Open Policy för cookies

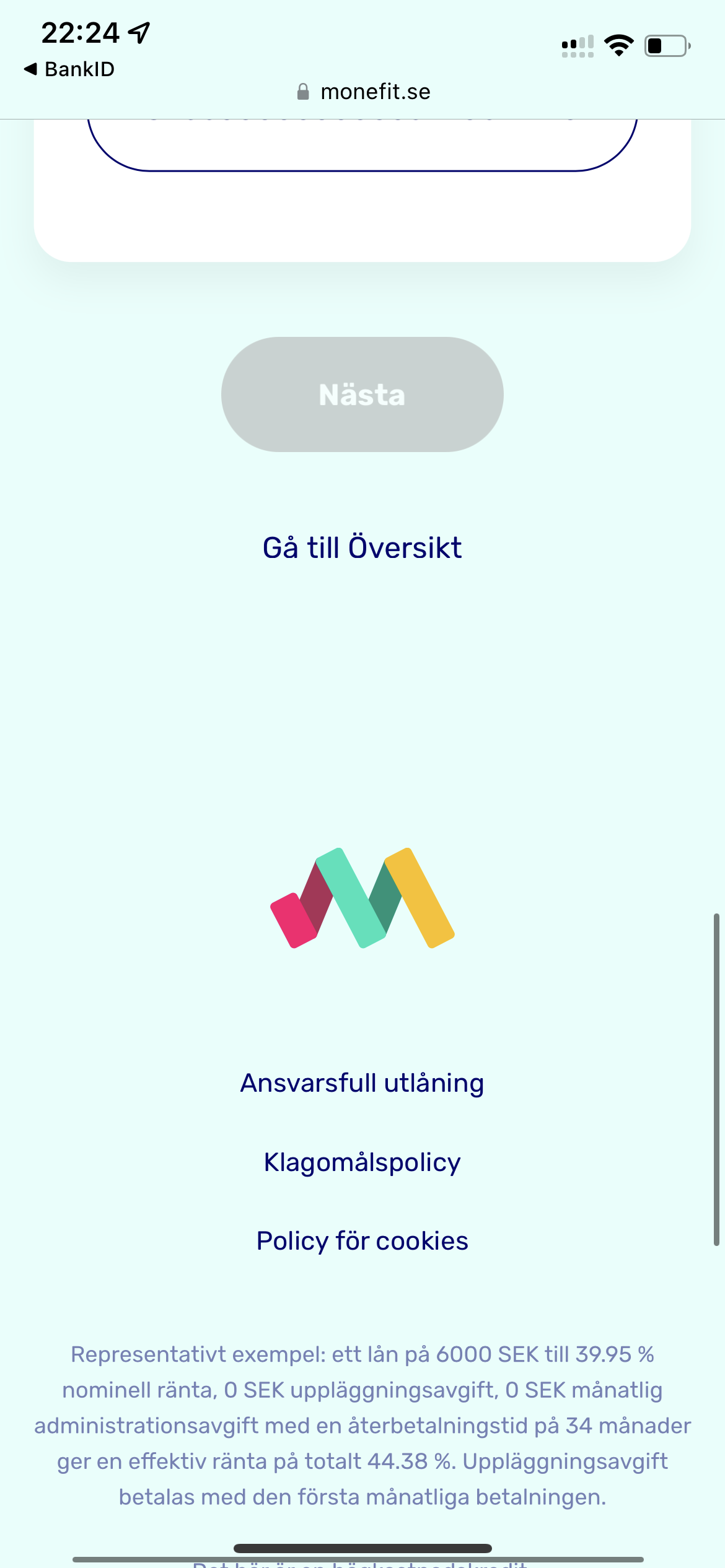pyautogui.click(x=362, y=1241)
